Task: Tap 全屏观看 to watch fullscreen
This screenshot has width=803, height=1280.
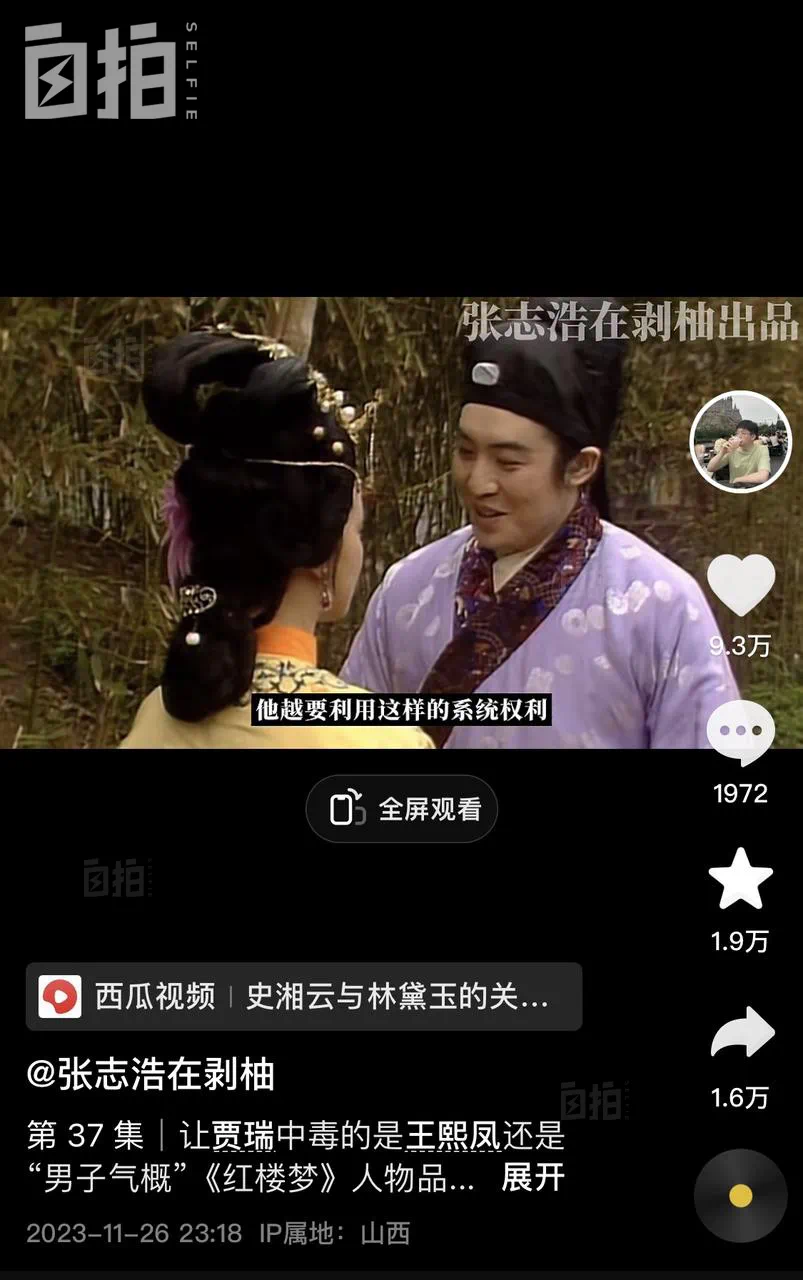Action: (x=402, y=808)
